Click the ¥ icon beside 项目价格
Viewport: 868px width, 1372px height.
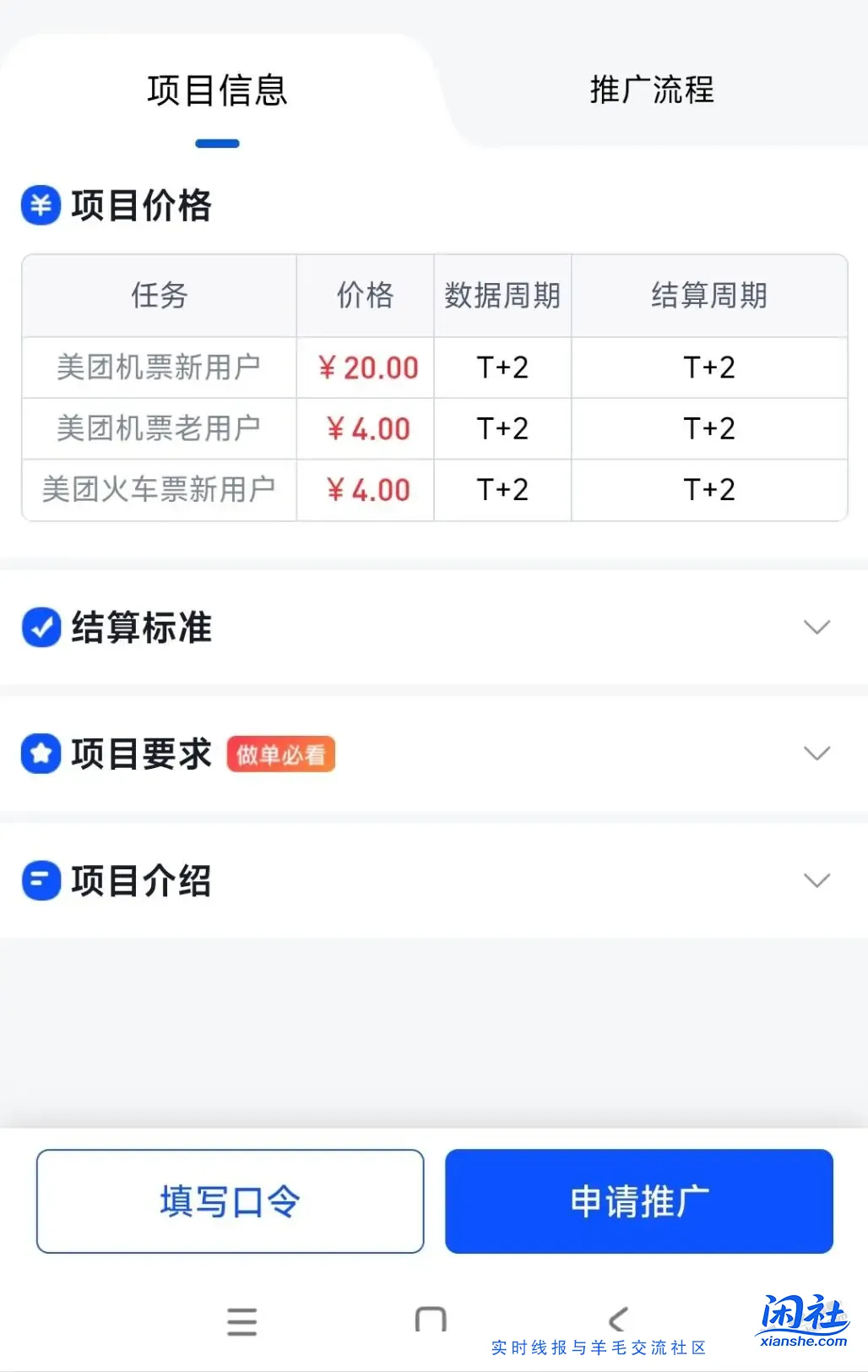(x=41, y=205)
